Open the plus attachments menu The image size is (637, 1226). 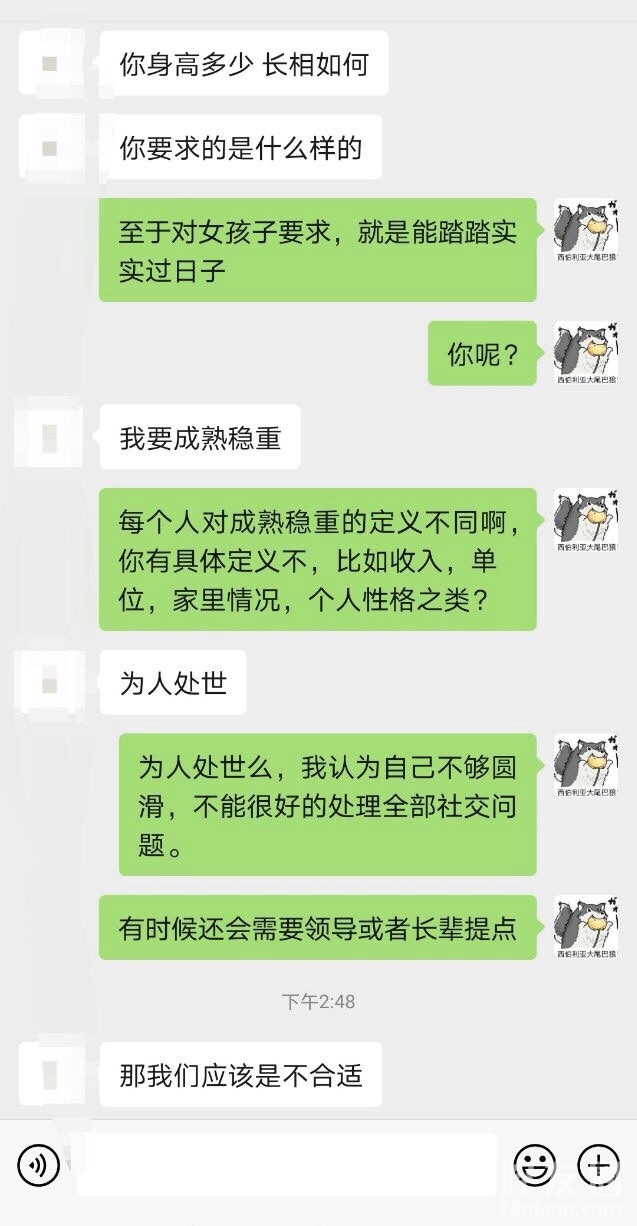click(x=599, y=1164)
